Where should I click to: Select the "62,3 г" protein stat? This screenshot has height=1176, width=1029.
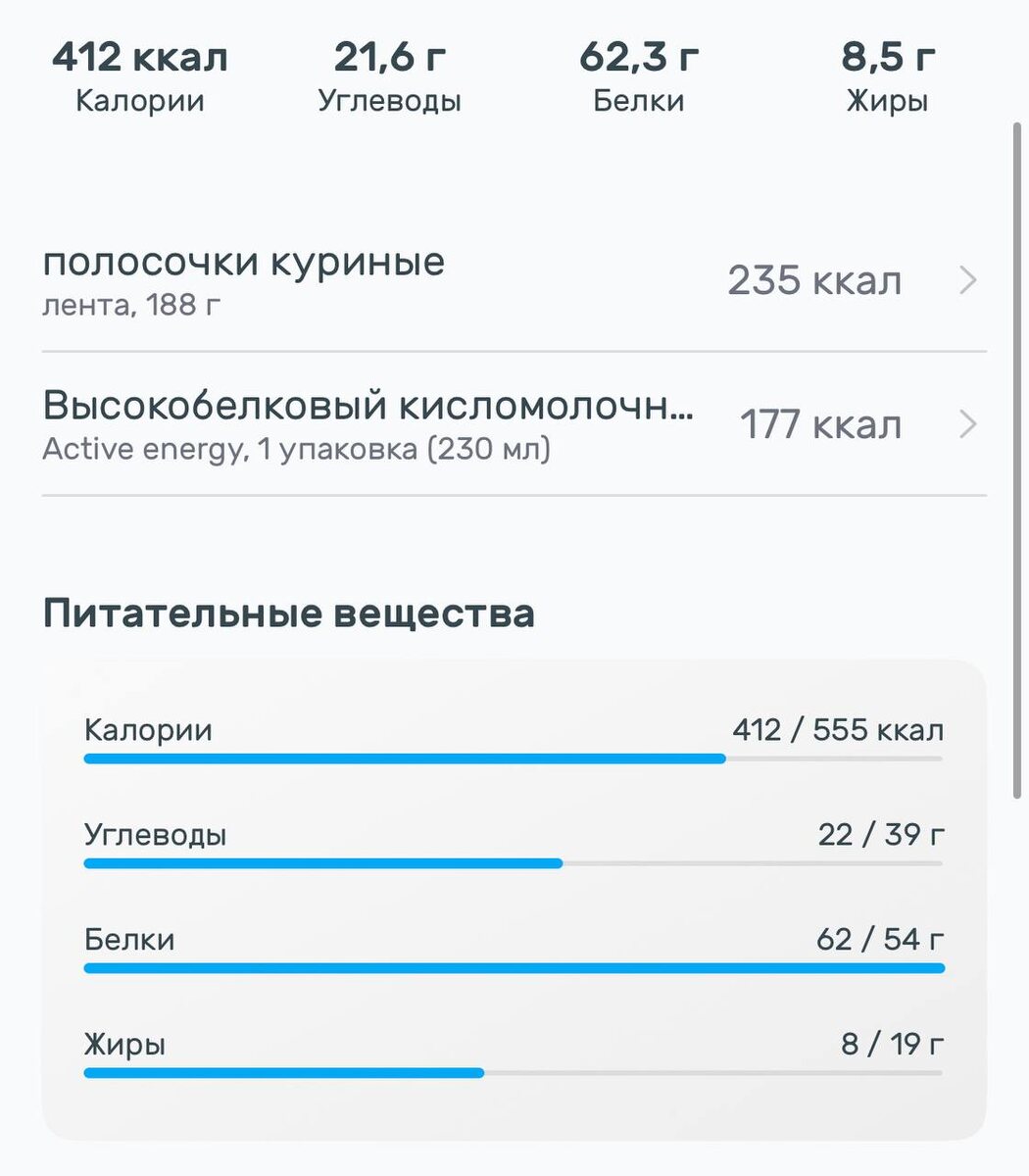[x=640, y=57]
